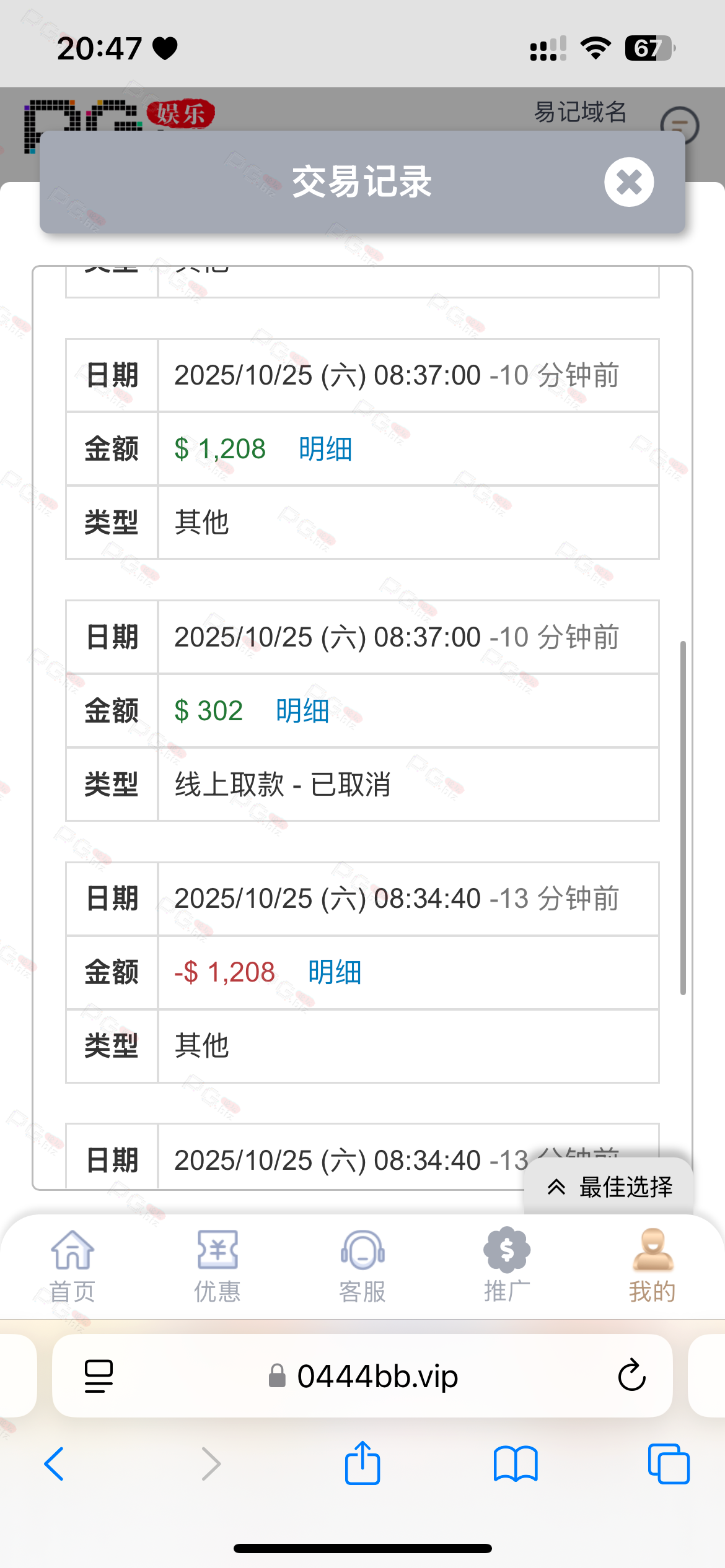
Task: Open 明细 for the -$ 1,208 transaction
Action: pyautogui.click(x=335, y=972)
